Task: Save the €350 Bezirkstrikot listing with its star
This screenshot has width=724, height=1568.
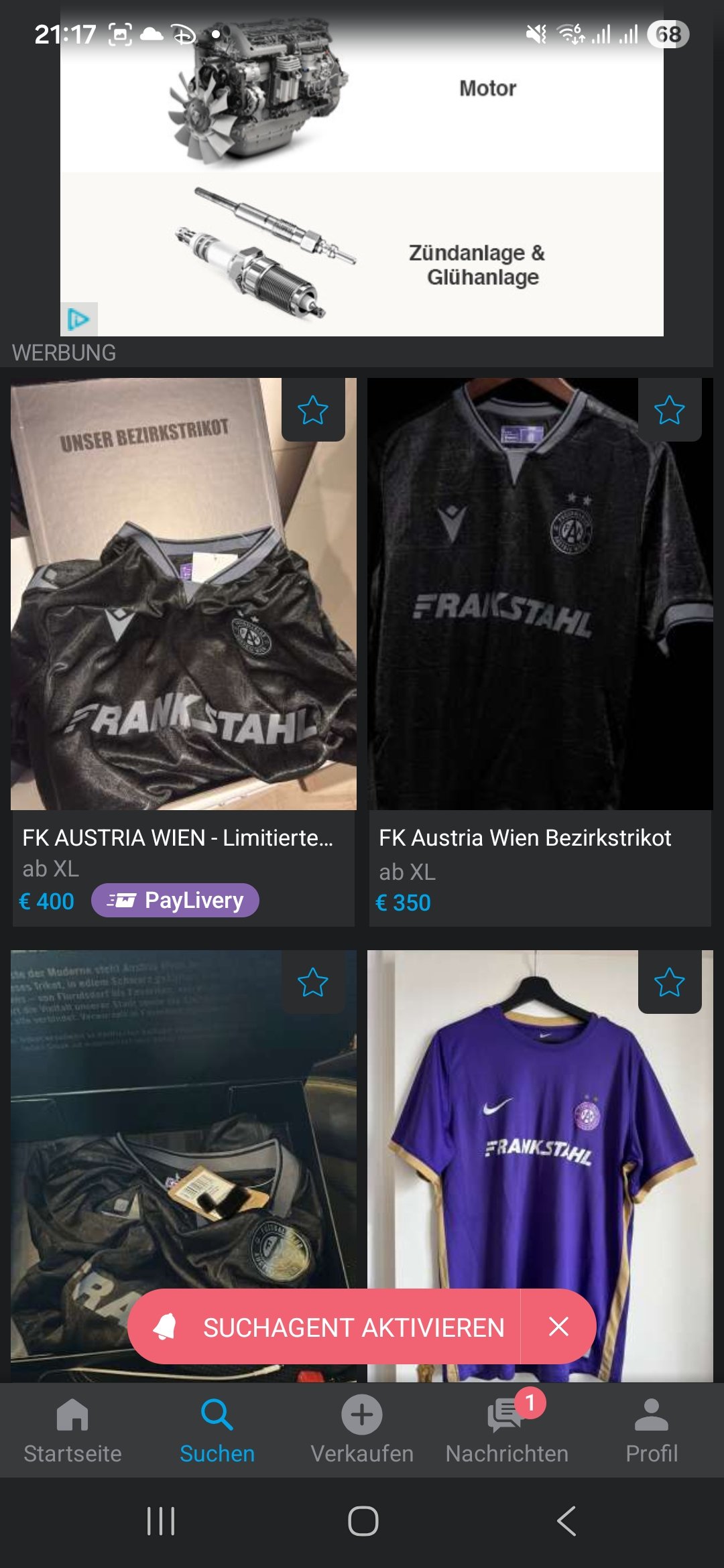Action: click(670, 410)
